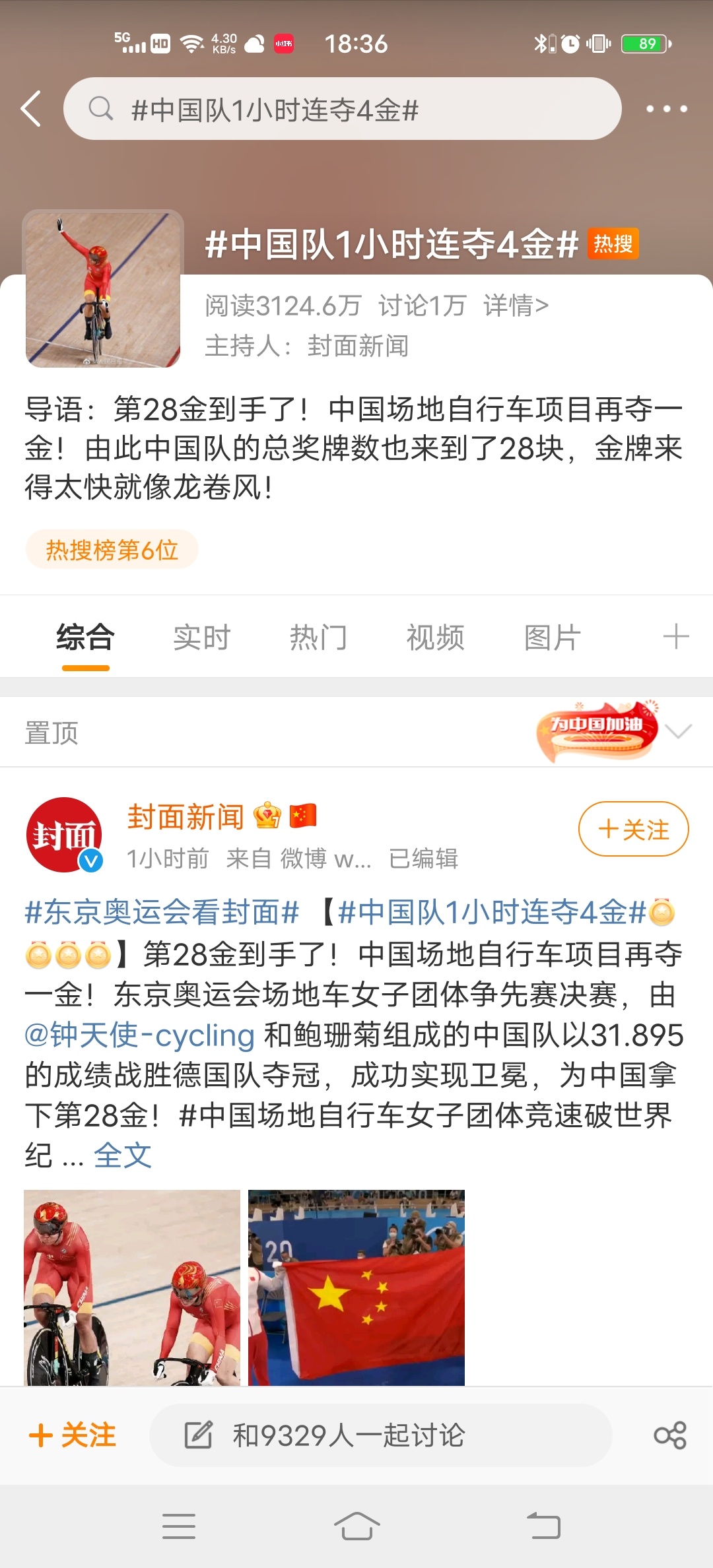View the cyclists photo in the post
The image size is (713, 1568).
tap(132, 1287)
